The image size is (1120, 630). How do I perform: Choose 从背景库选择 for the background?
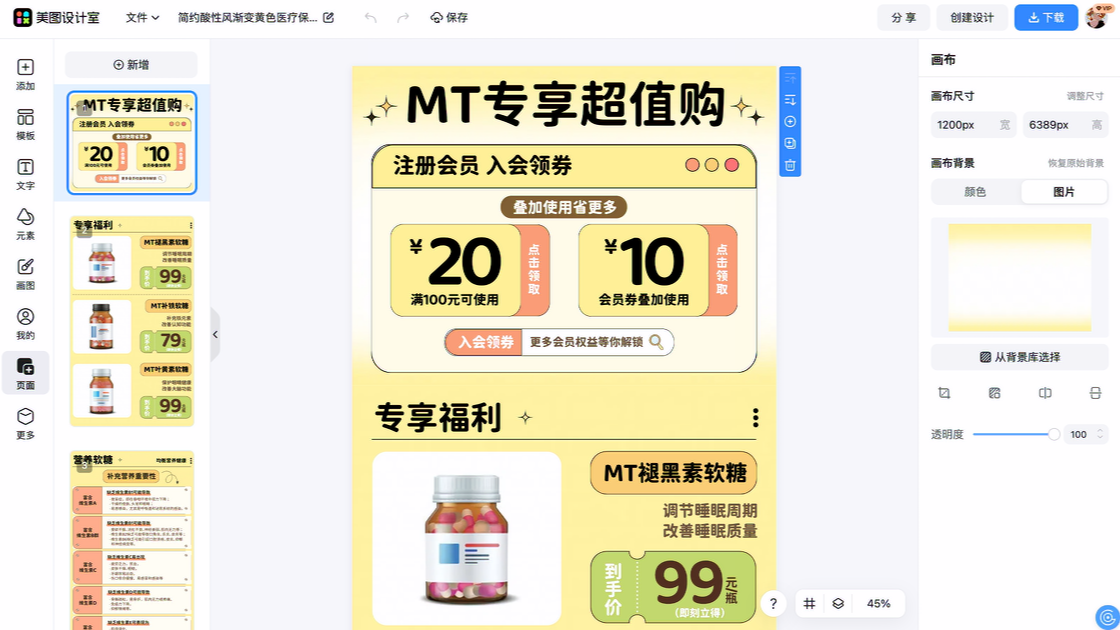click(x=1019, y=357)
